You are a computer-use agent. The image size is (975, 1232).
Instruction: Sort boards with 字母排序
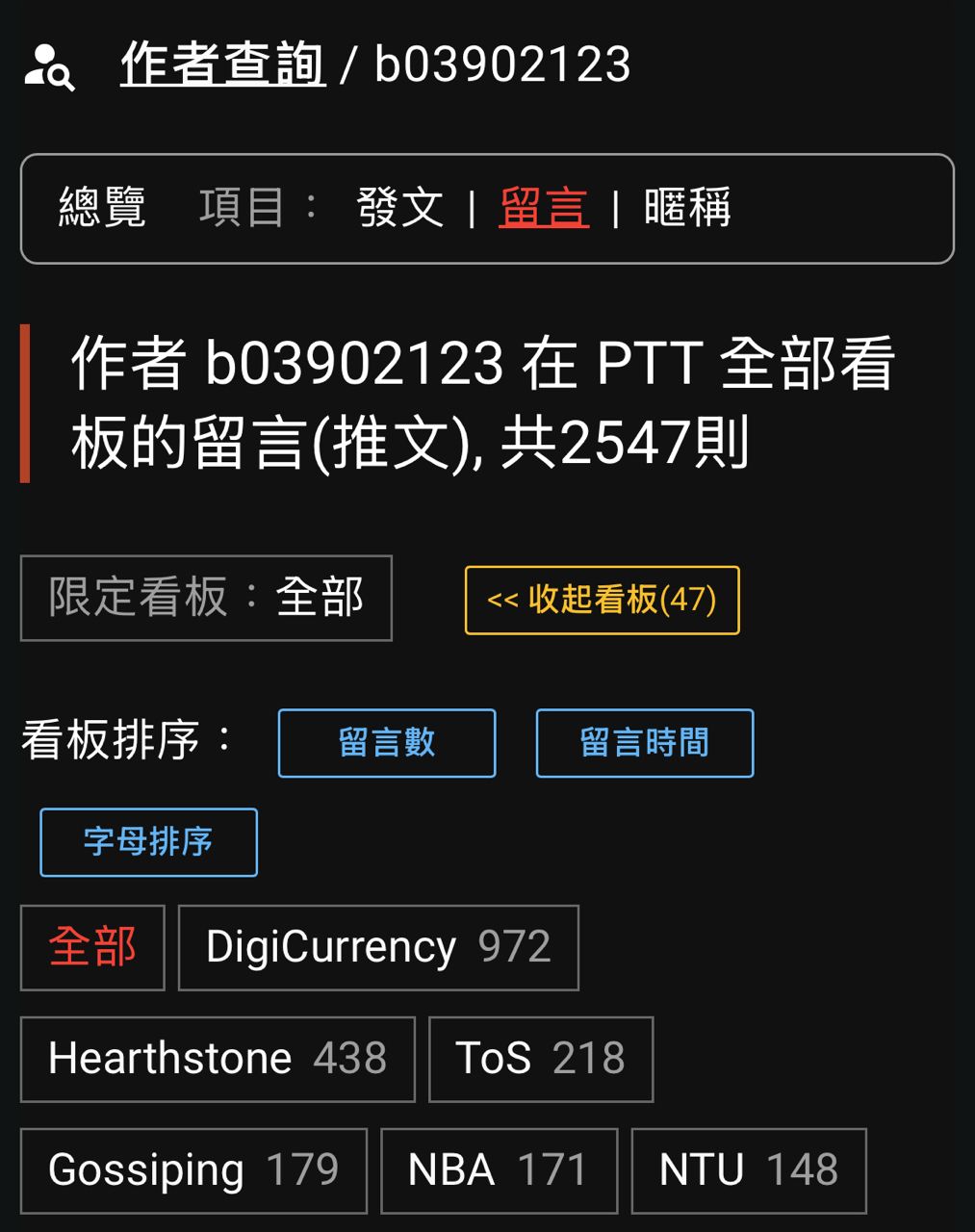148,842
